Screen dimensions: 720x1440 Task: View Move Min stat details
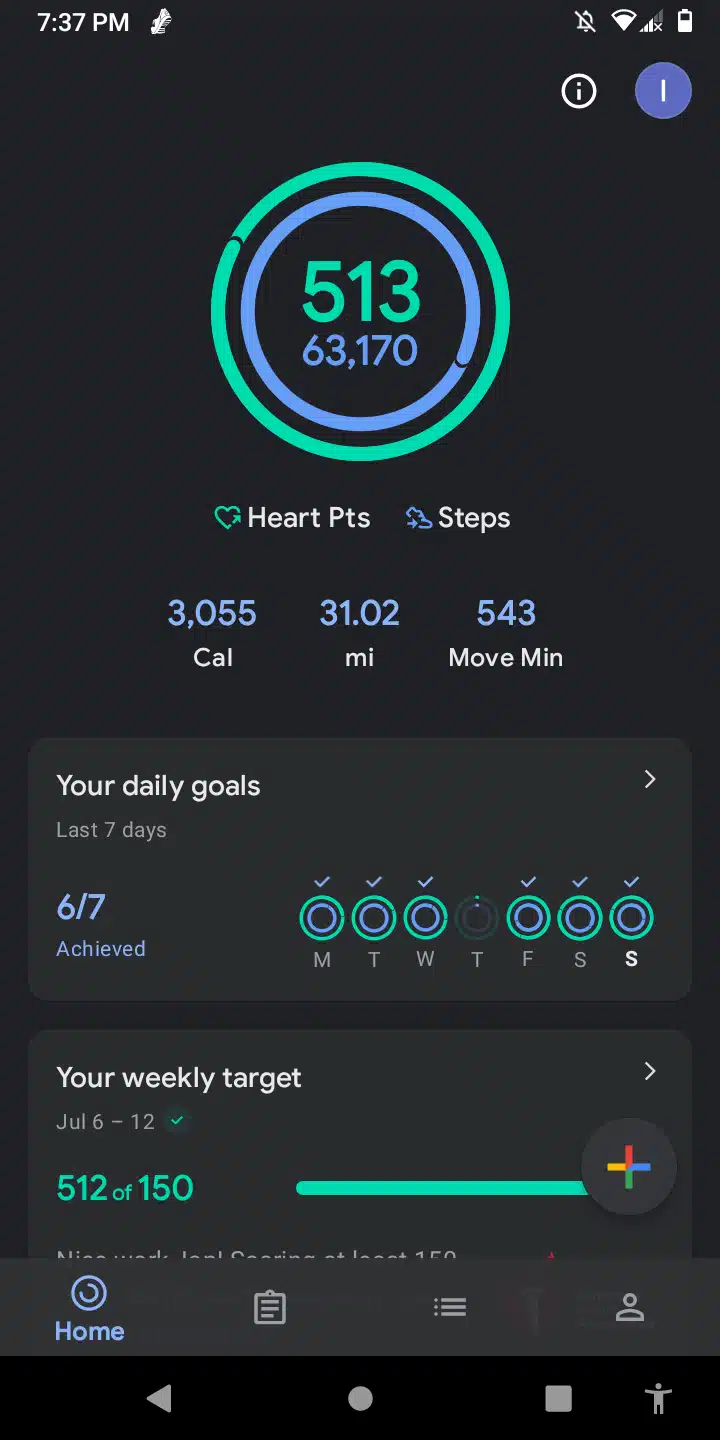tap(506, 632)
